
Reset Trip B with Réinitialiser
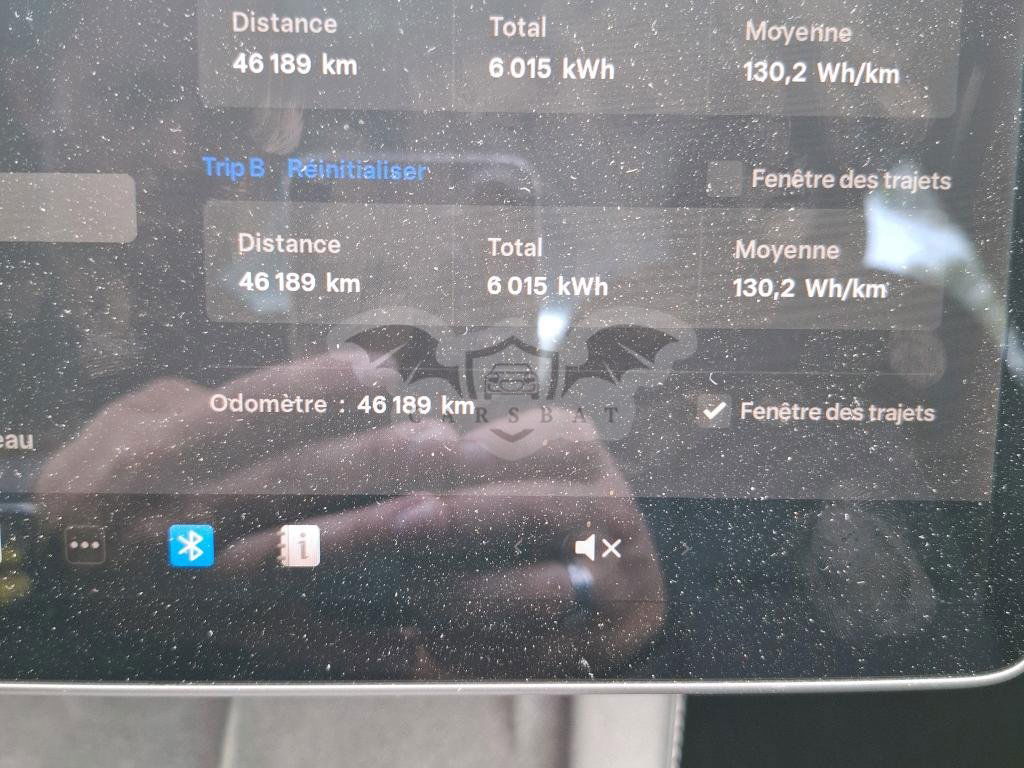[357, 170]
